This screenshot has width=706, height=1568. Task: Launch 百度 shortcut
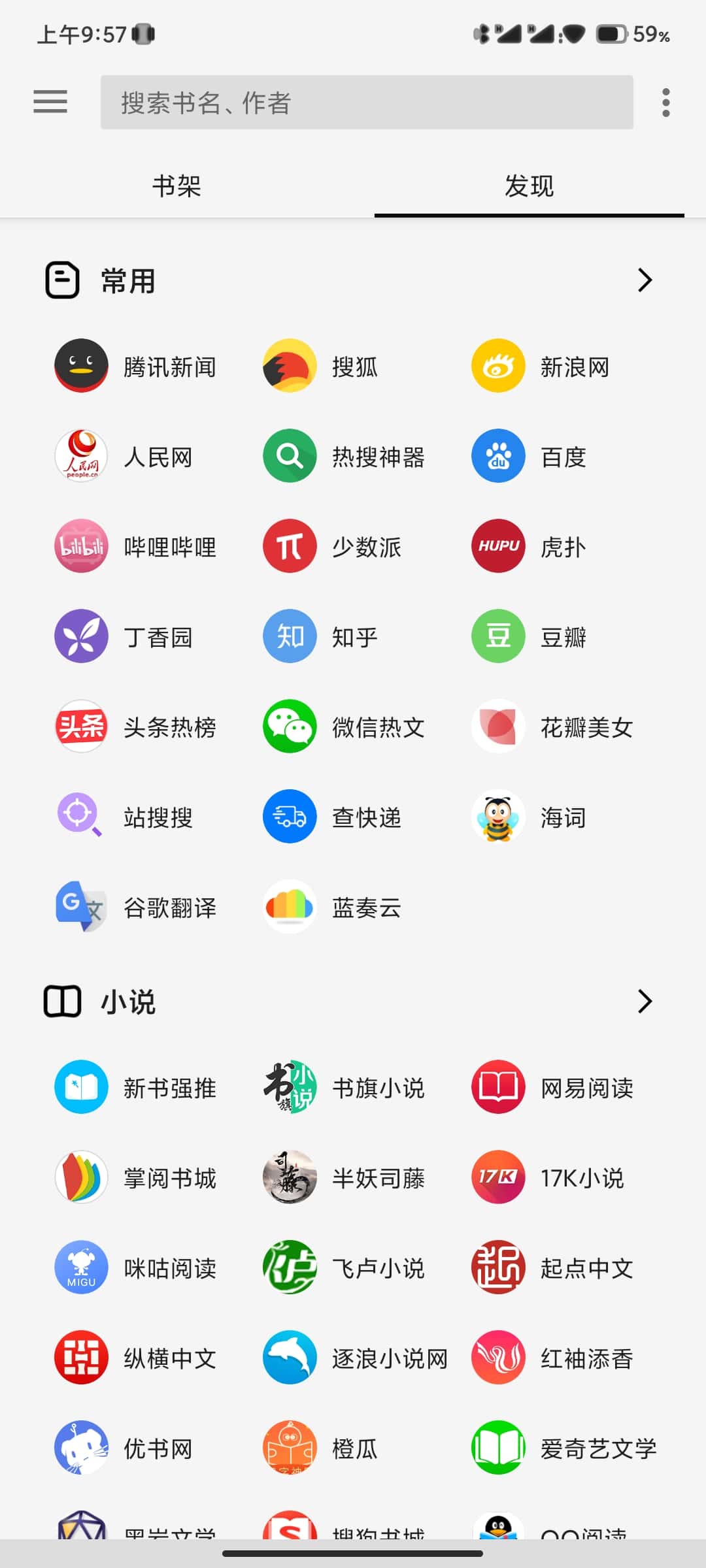click(x=529, y=457)
